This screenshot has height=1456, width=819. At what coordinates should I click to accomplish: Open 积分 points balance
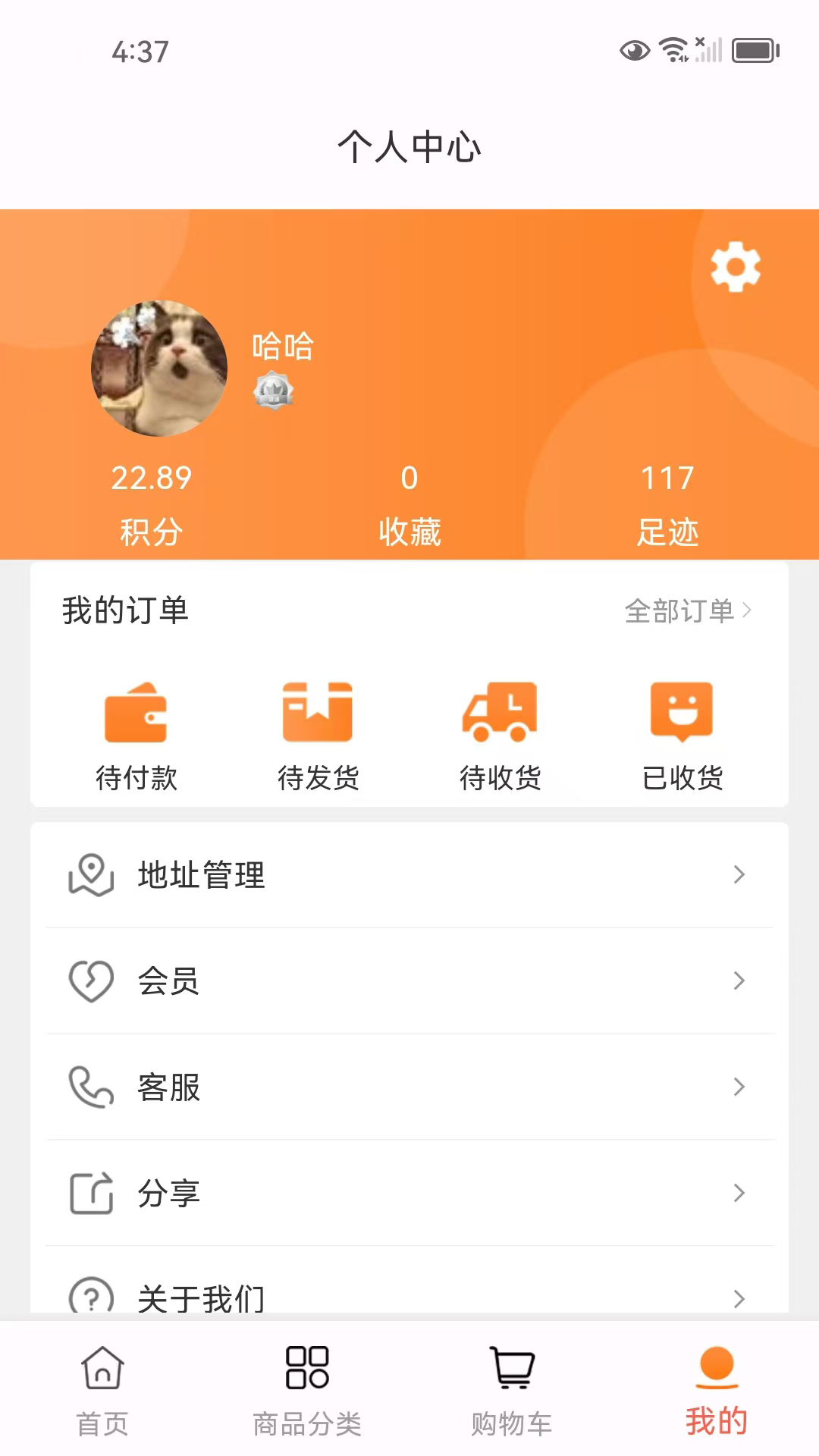(151, 504)
